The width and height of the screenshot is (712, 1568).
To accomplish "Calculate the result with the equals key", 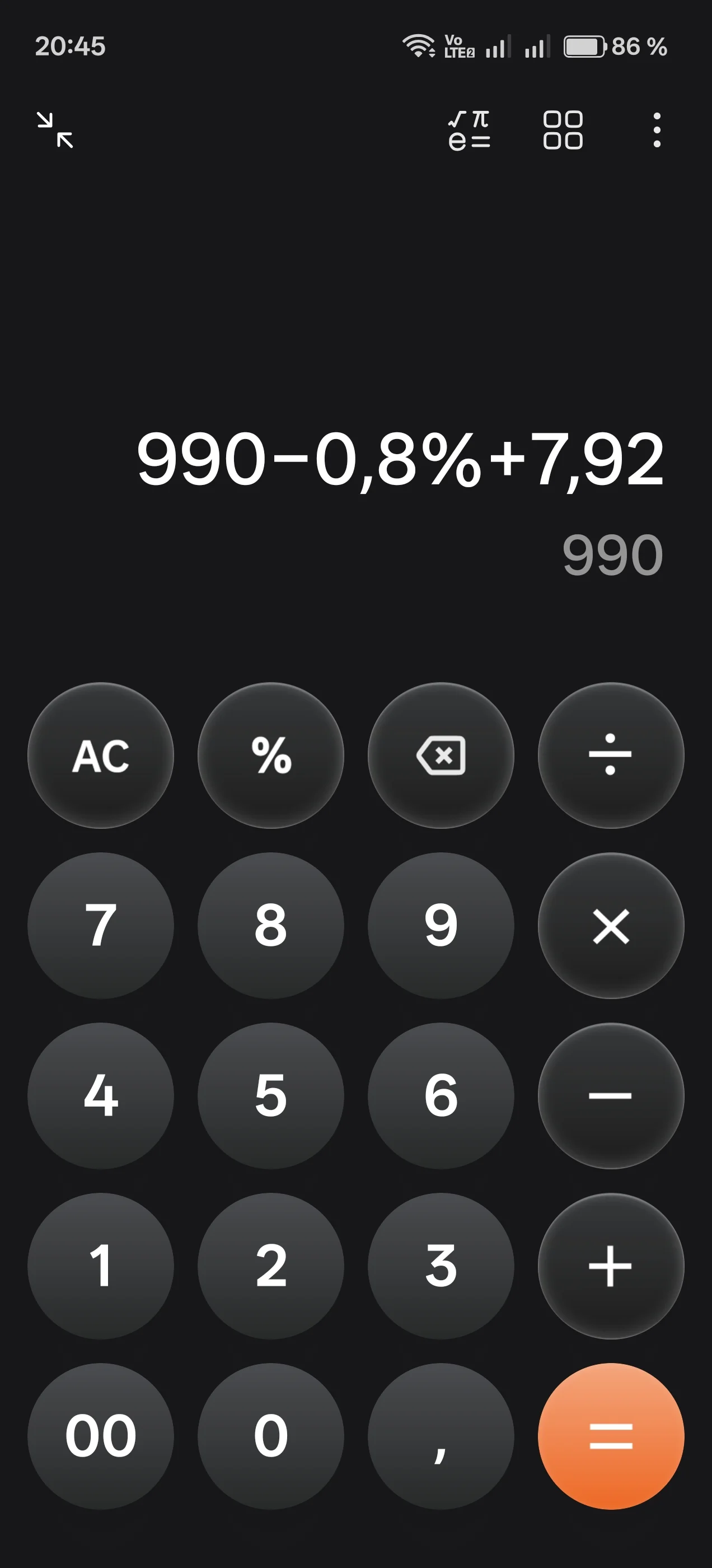I will pos(610,1436).
